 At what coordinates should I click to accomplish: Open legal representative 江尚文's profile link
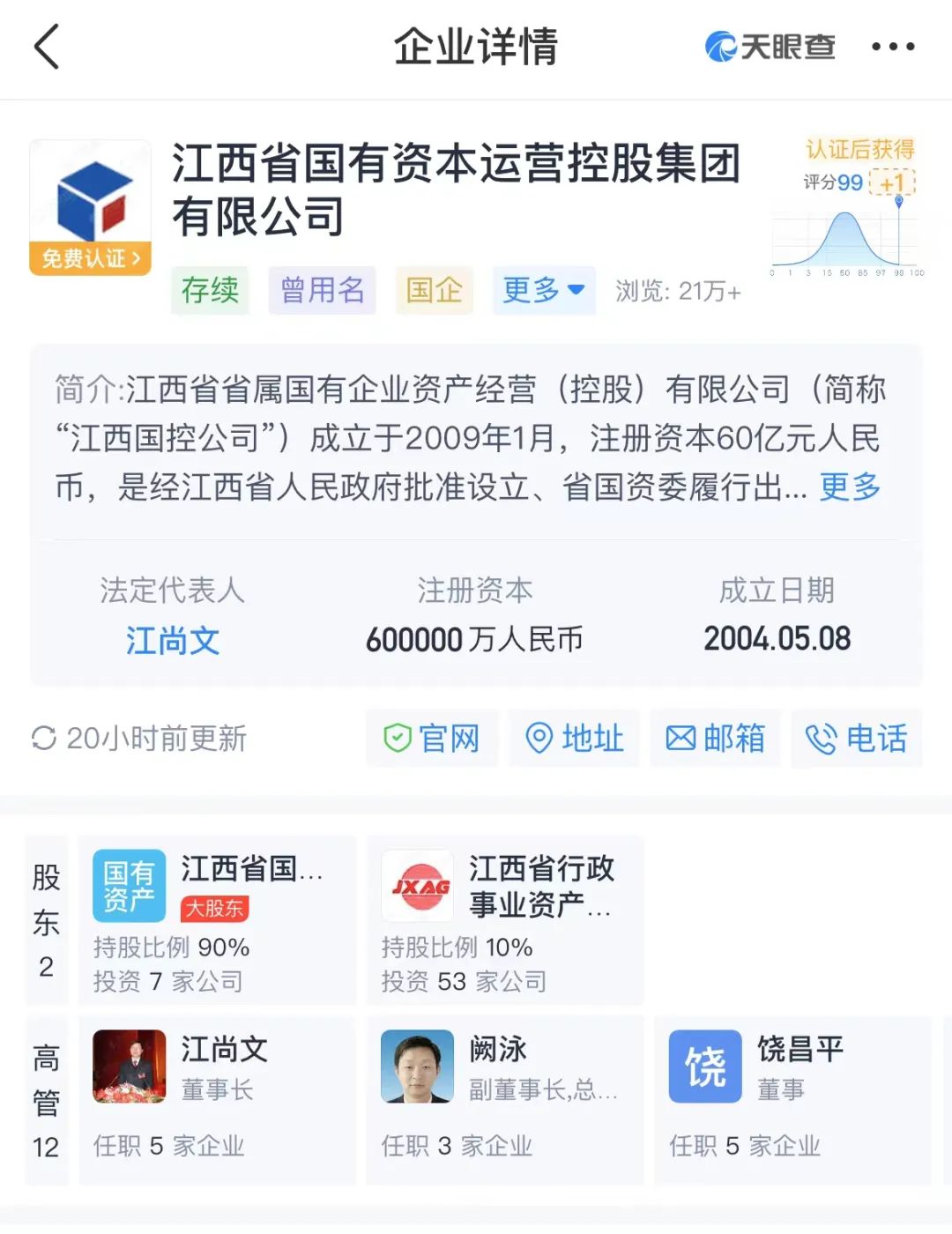173,641
